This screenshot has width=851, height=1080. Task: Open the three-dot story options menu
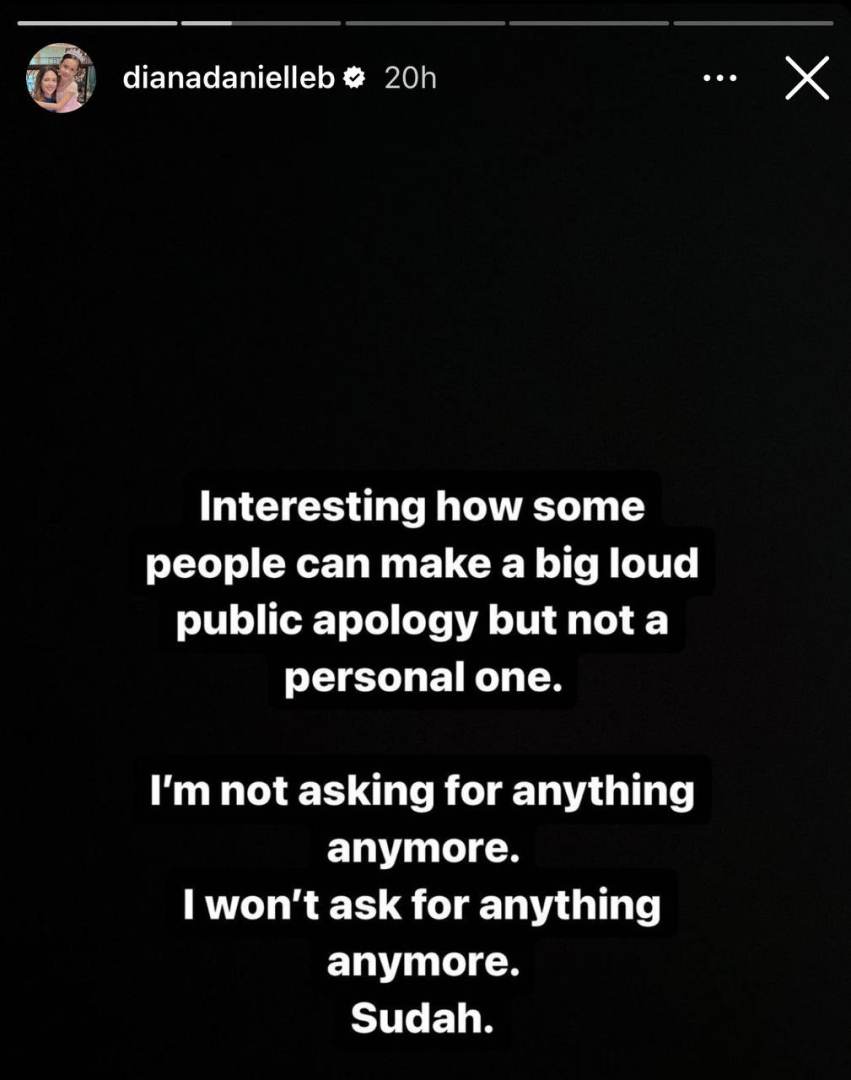click(x=720, y=78)
